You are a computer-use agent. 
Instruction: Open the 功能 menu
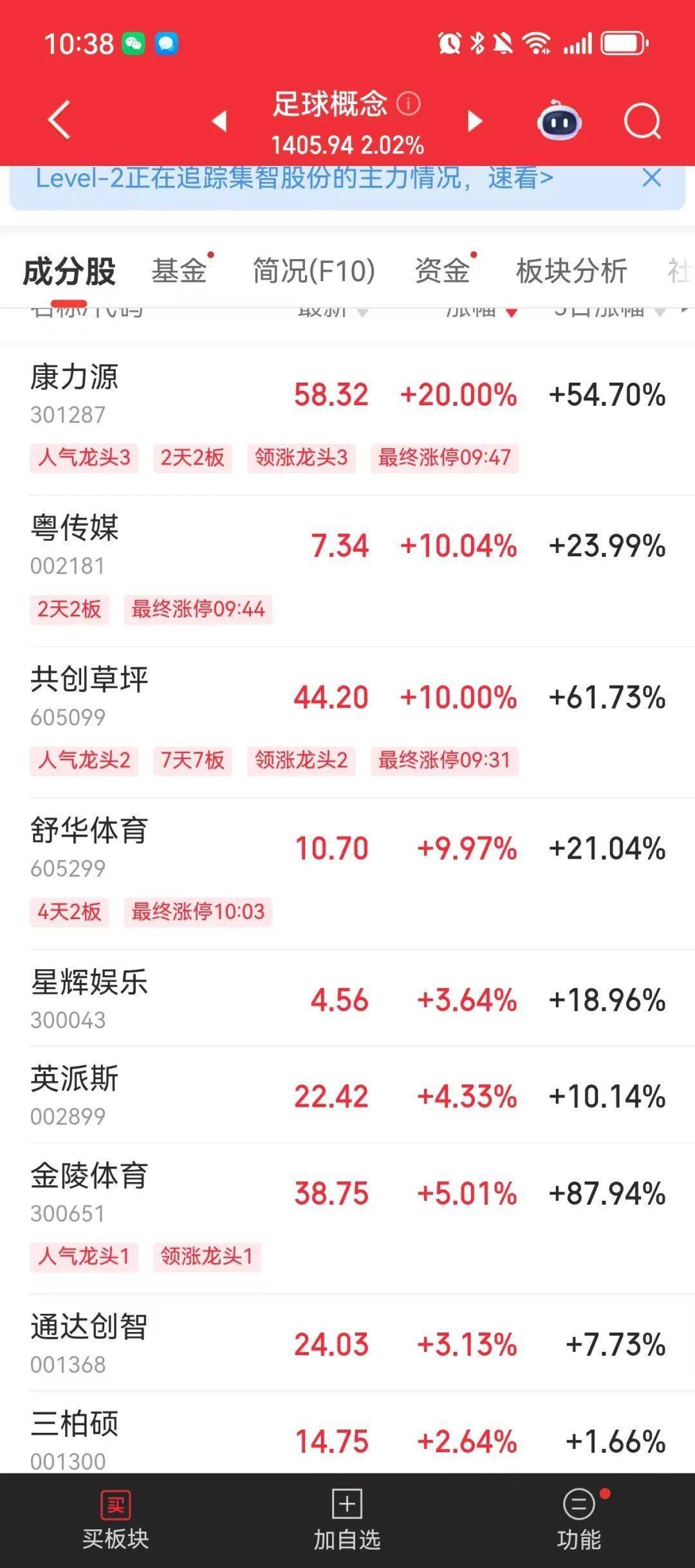579,1521
